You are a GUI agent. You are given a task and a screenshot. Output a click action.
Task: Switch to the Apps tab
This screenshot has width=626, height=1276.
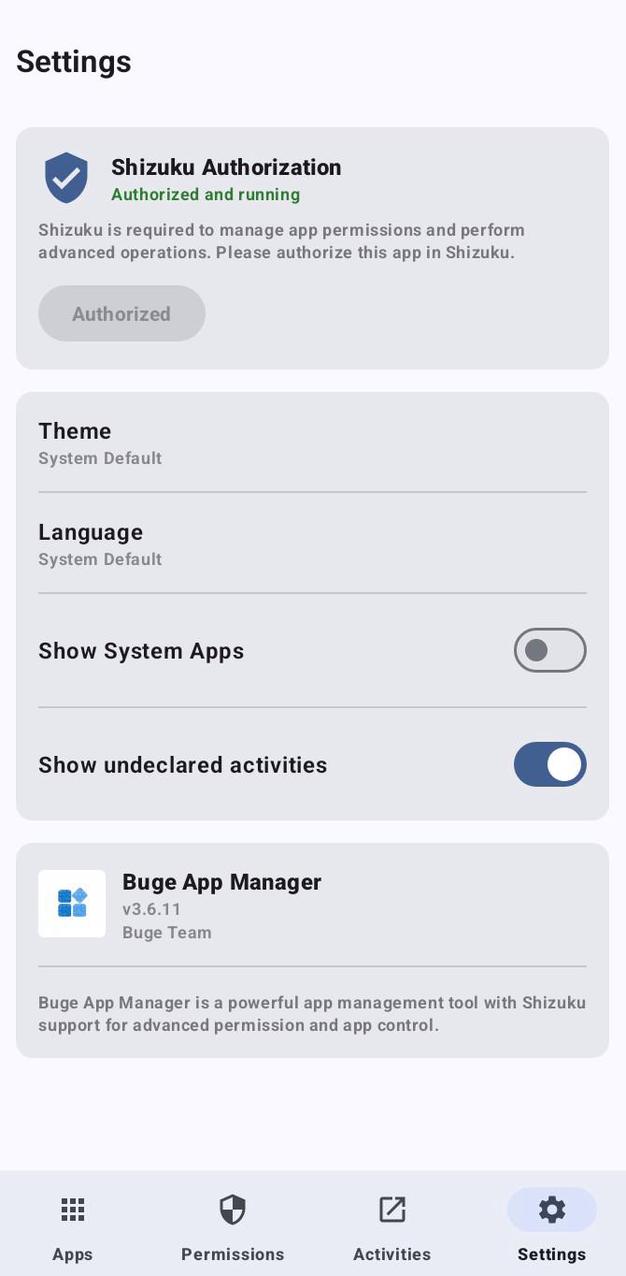(72, 1226)
